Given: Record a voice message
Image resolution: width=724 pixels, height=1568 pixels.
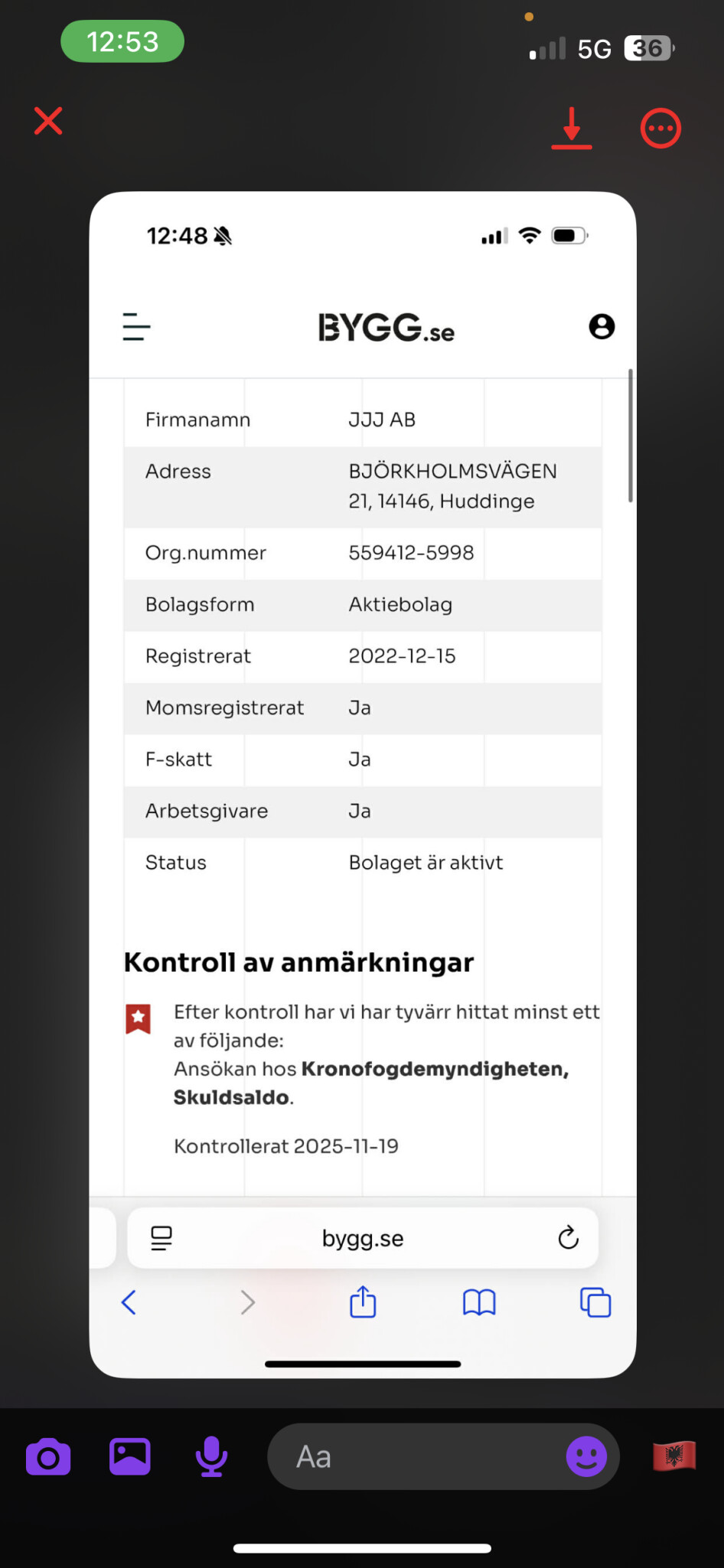Looking at the screenshot, I should [x=211, y=1457].
